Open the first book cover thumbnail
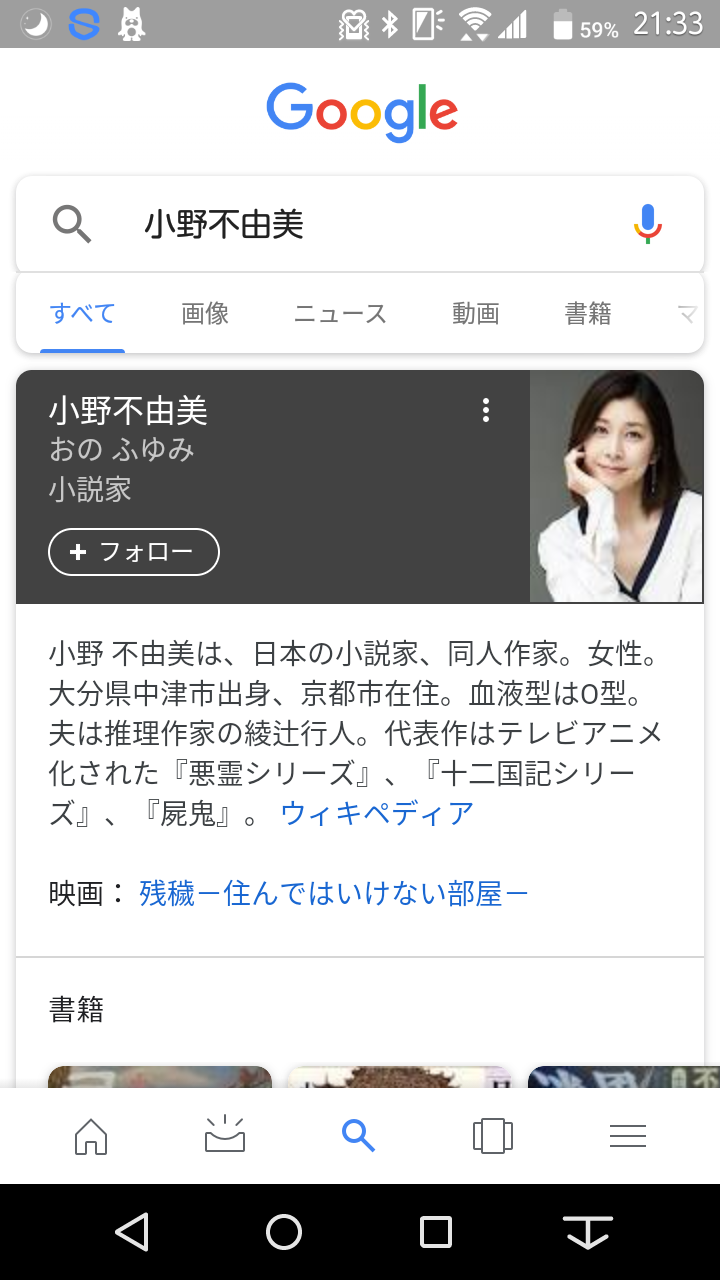Screen dimensions: 720x1280 point(158,1078)
